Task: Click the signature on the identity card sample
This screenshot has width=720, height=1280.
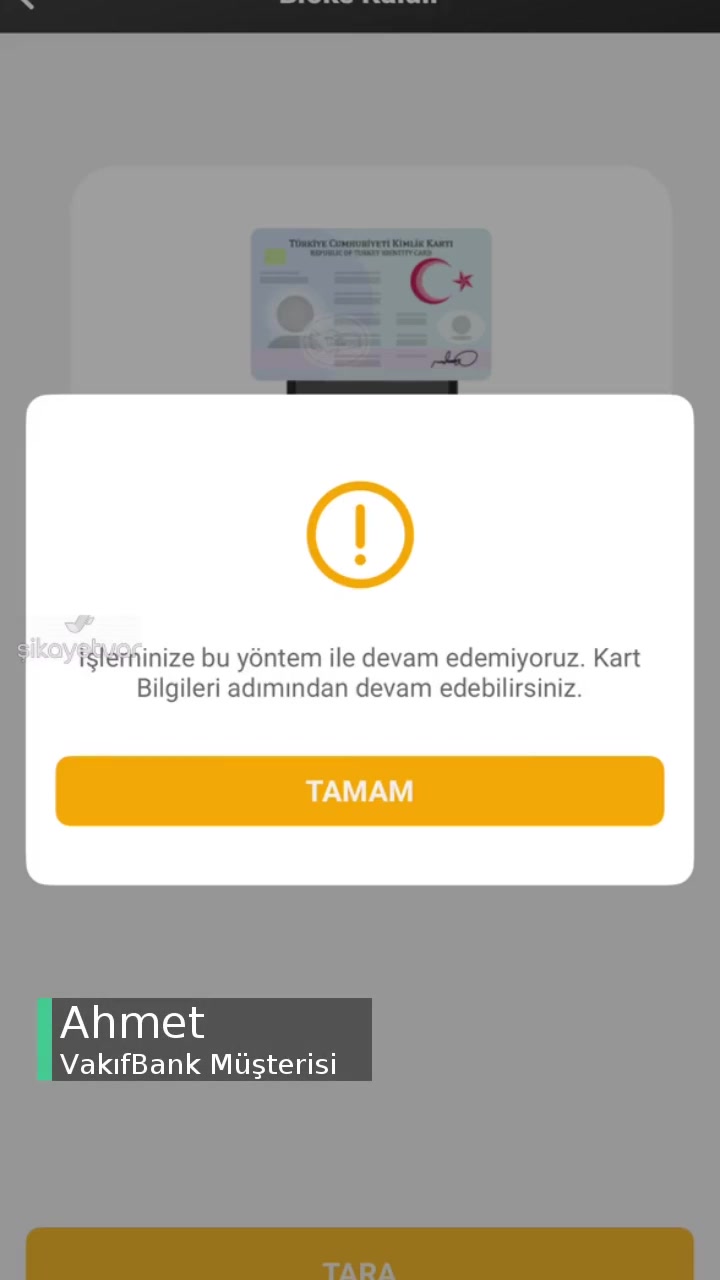Action: (x=455, y=360)
